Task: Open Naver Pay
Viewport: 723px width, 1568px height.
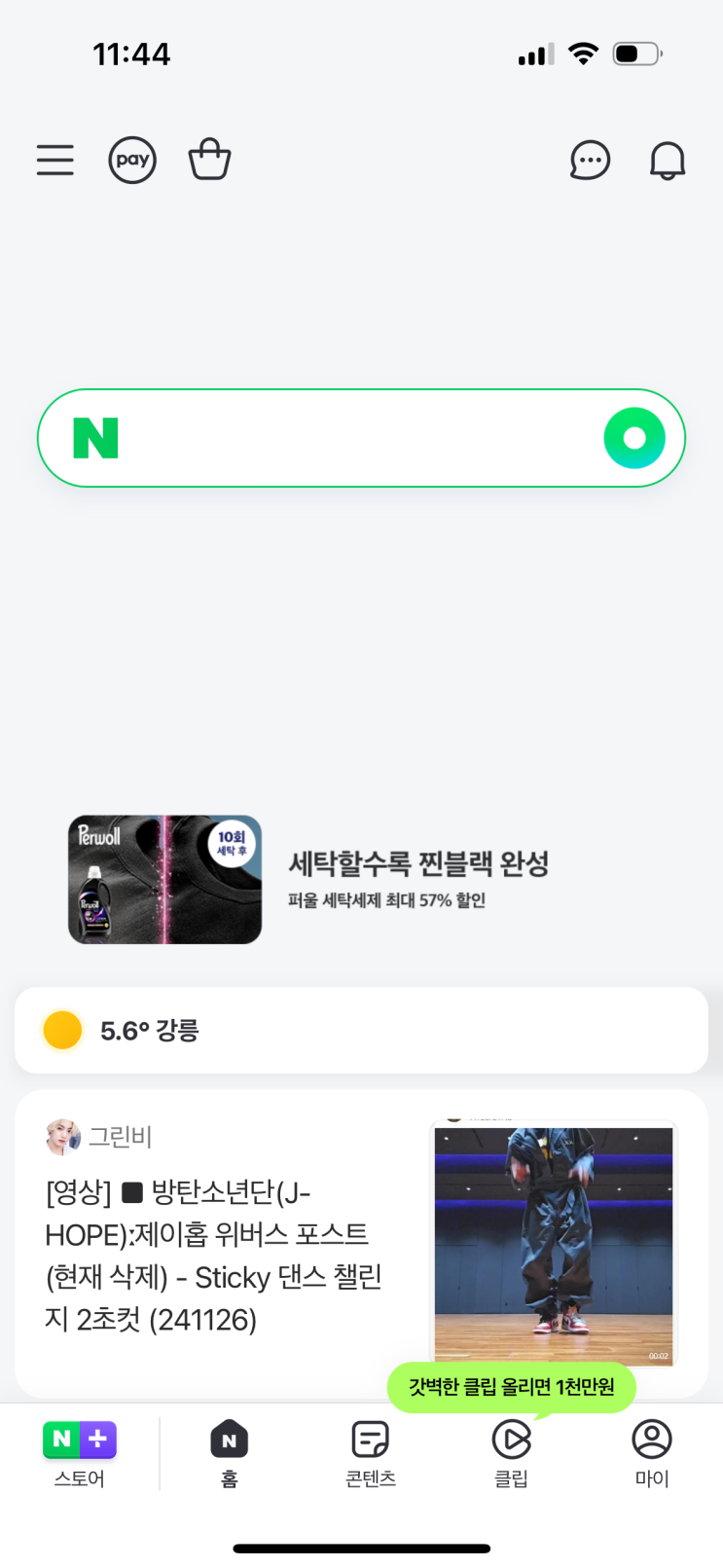Action: click(x=132, y=160)
